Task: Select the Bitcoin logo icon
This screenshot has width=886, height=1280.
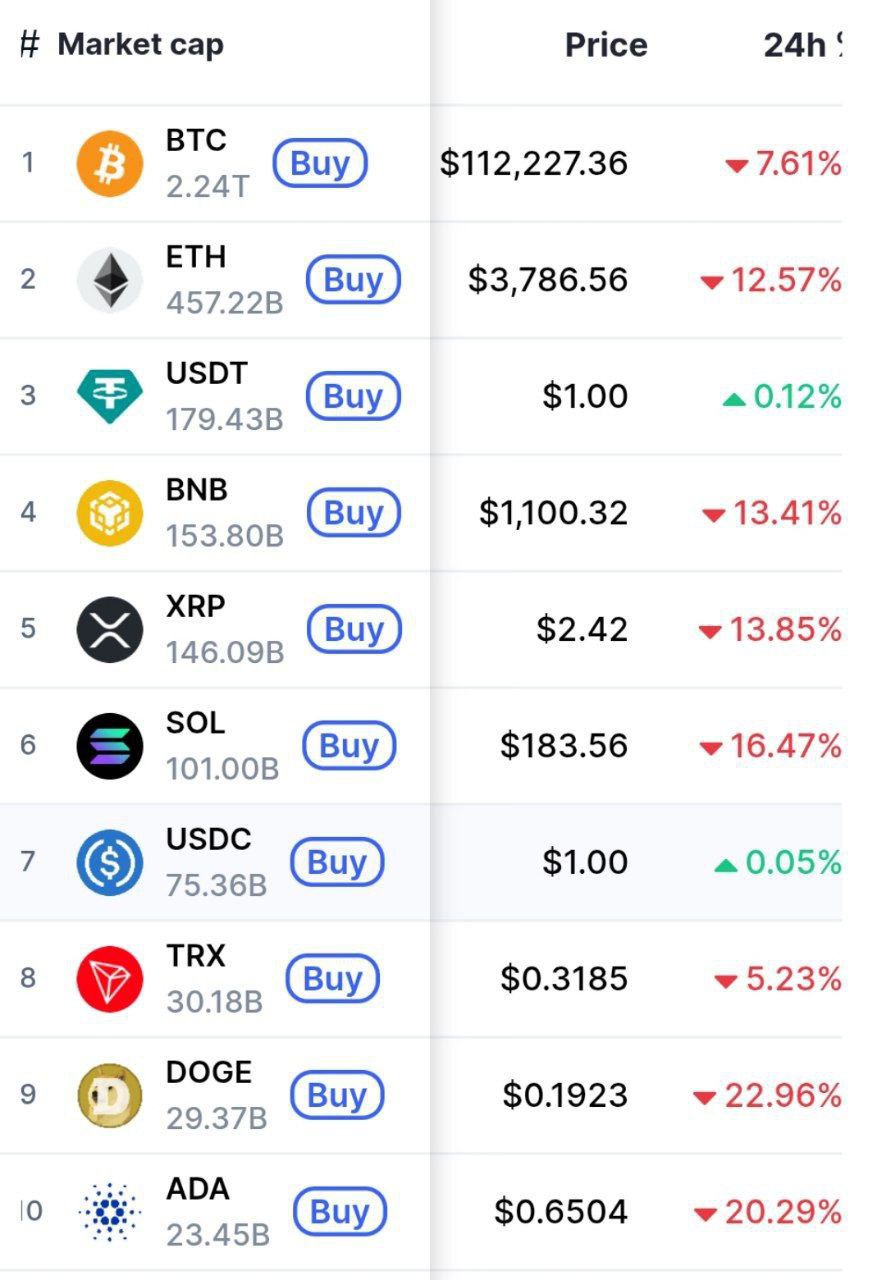Action: (111, 163)
